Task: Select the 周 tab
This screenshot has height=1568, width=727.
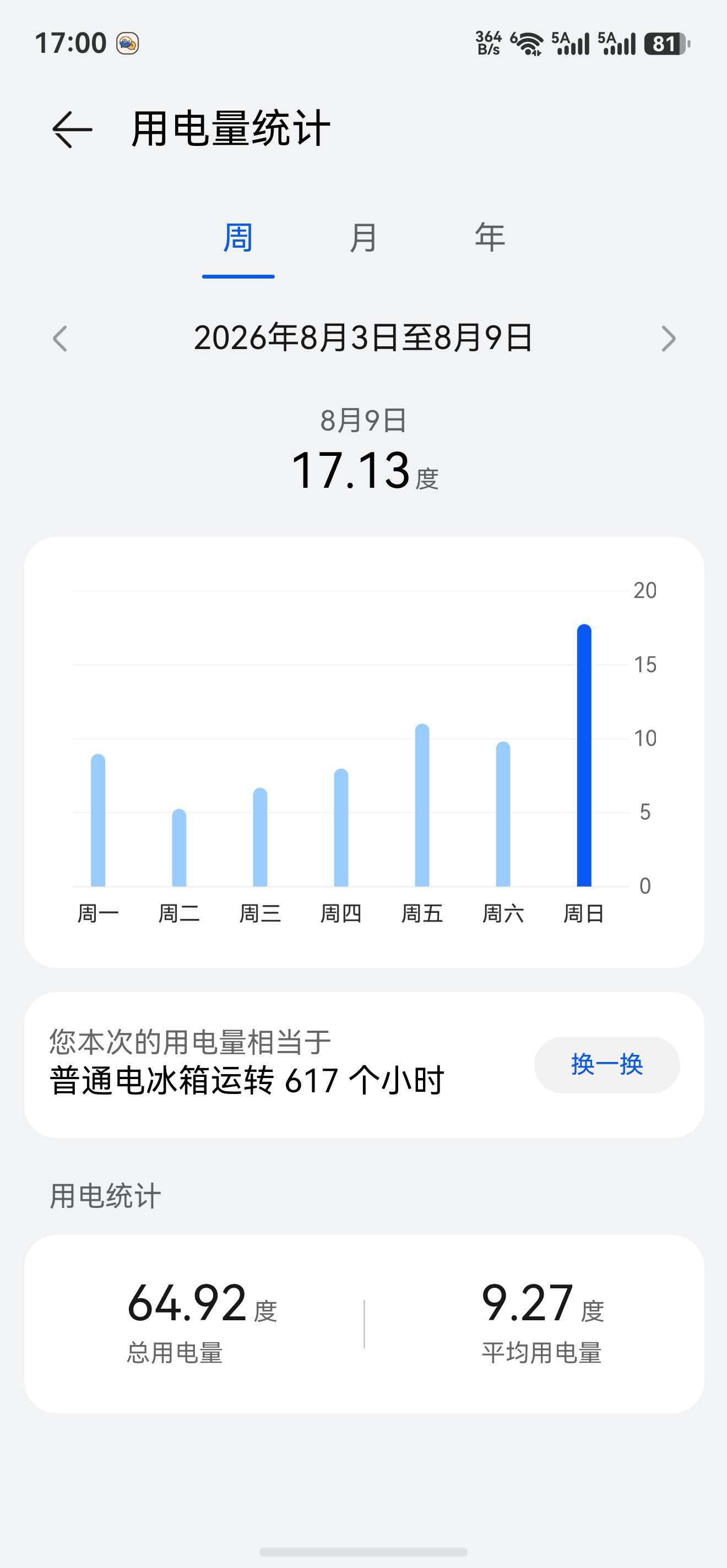Action: pyautogui.click(x=238, y=237)
